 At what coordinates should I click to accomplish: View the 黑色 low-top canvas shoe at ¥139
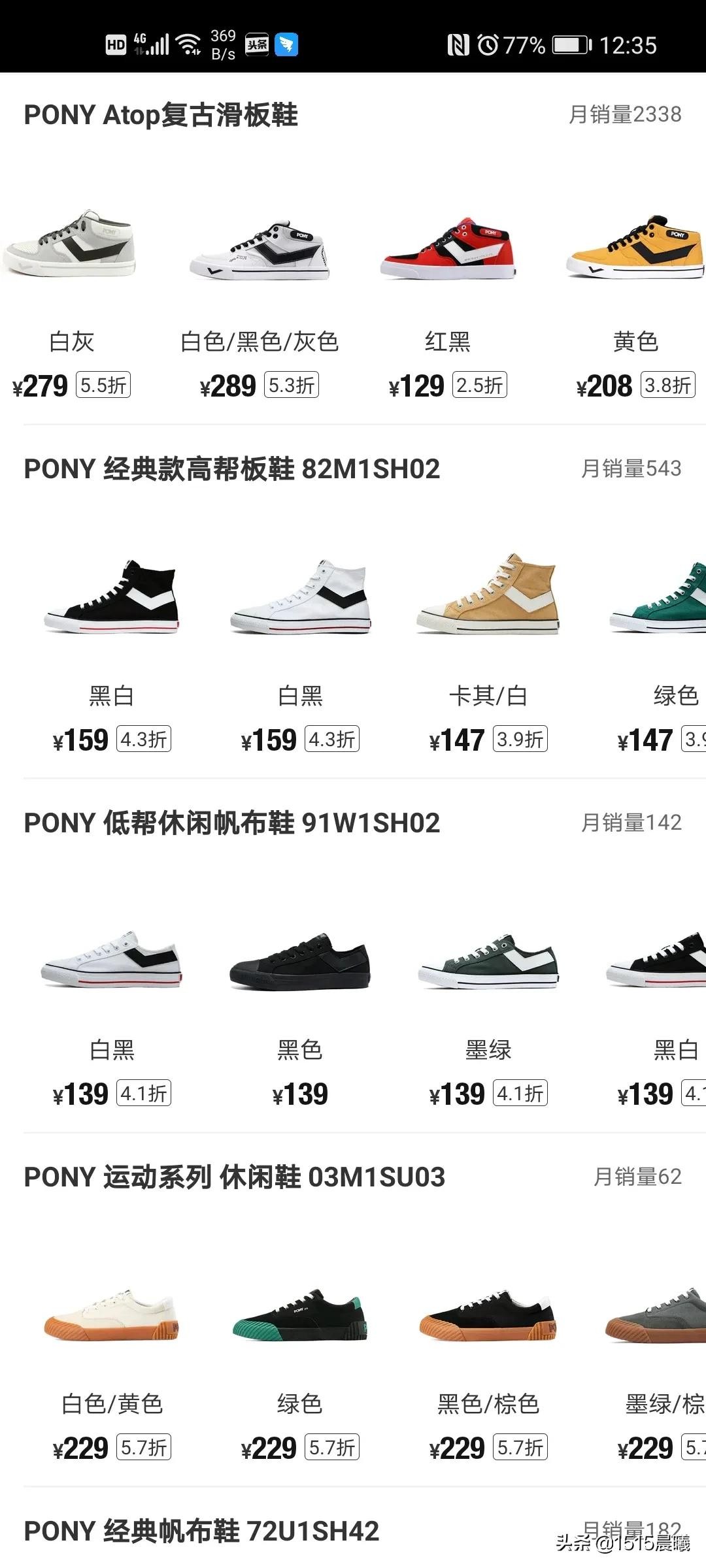pos(300,960)
